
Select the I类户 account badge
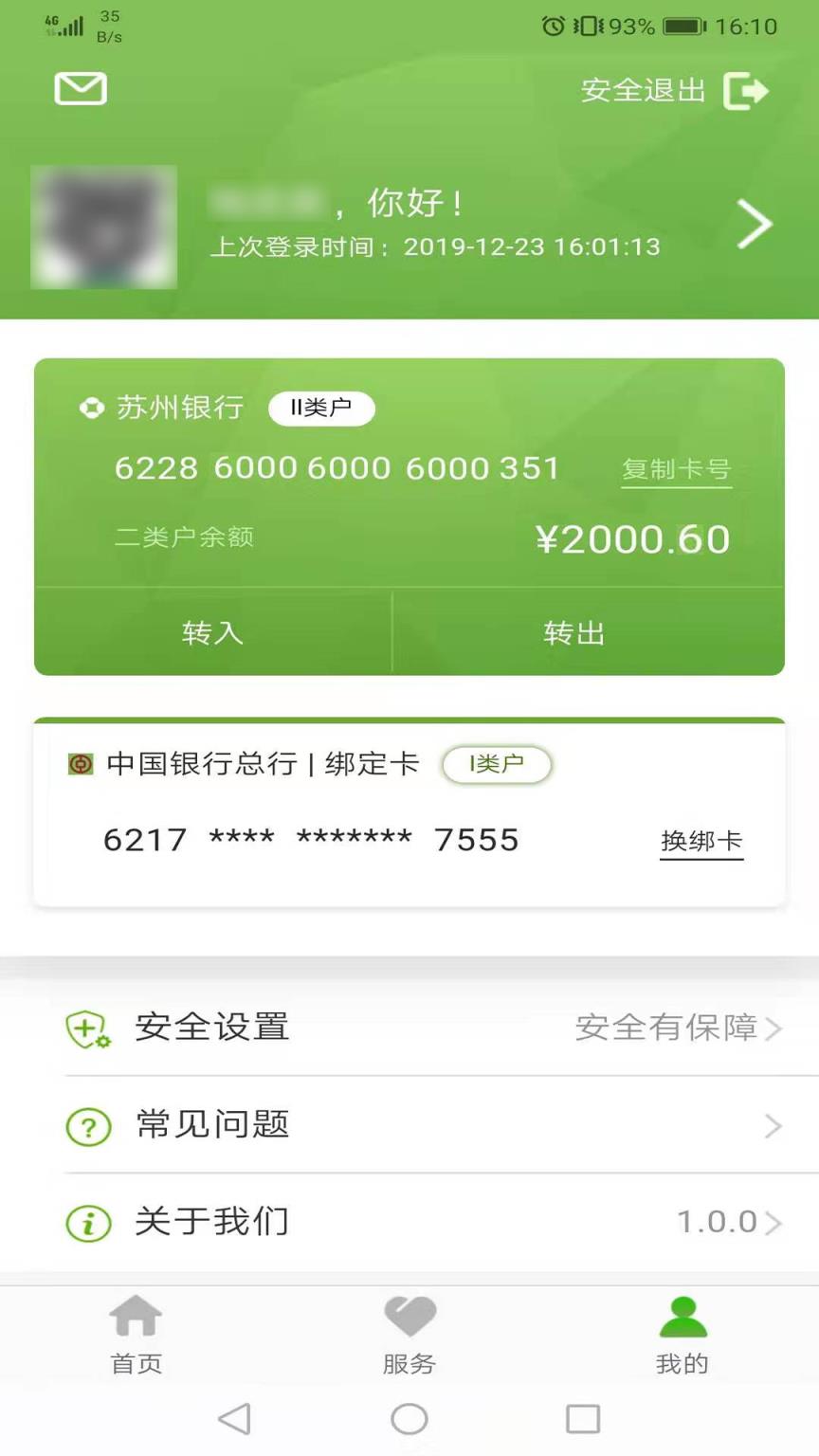click(498, 765)
